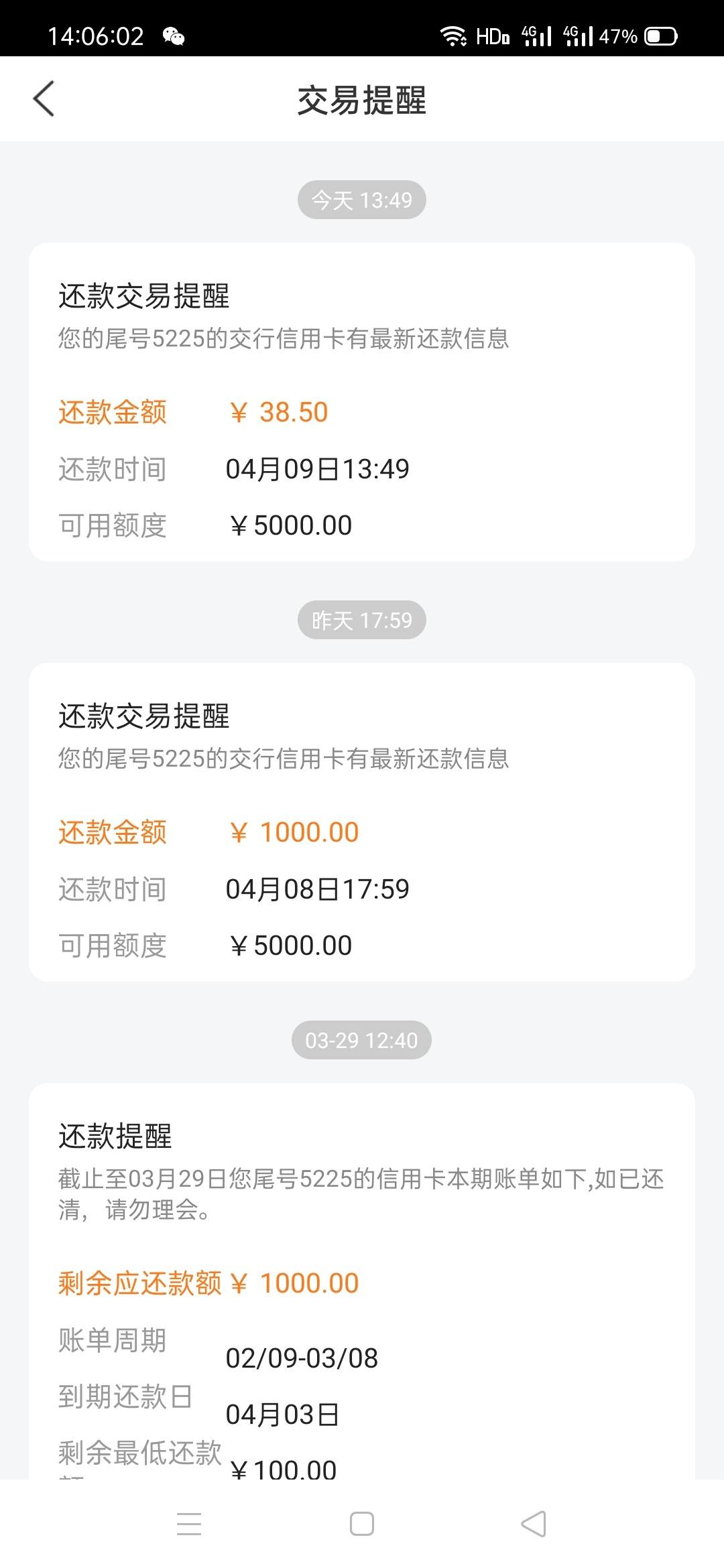Go back using the top-left arrow
Viewport: 724px width, 1568px height.
click(x=44, y=99)
